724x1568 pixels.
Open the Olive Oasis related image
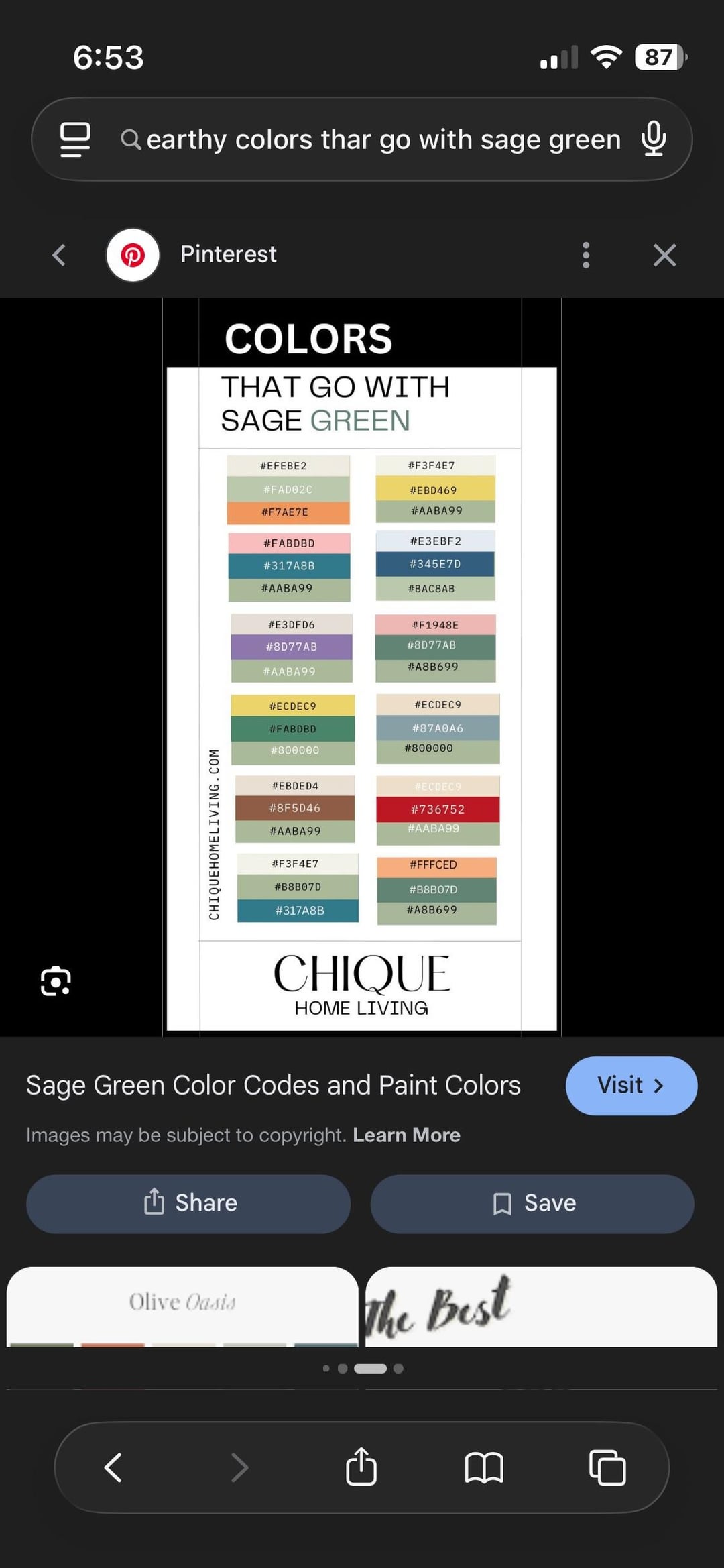(182, 1306)
